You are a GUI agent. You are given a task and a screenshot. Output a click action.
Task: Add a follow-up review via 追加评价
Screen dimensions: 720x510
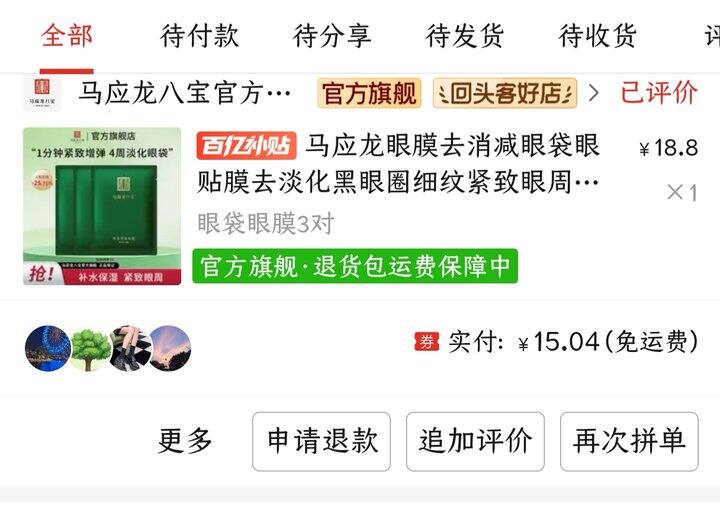475,441
